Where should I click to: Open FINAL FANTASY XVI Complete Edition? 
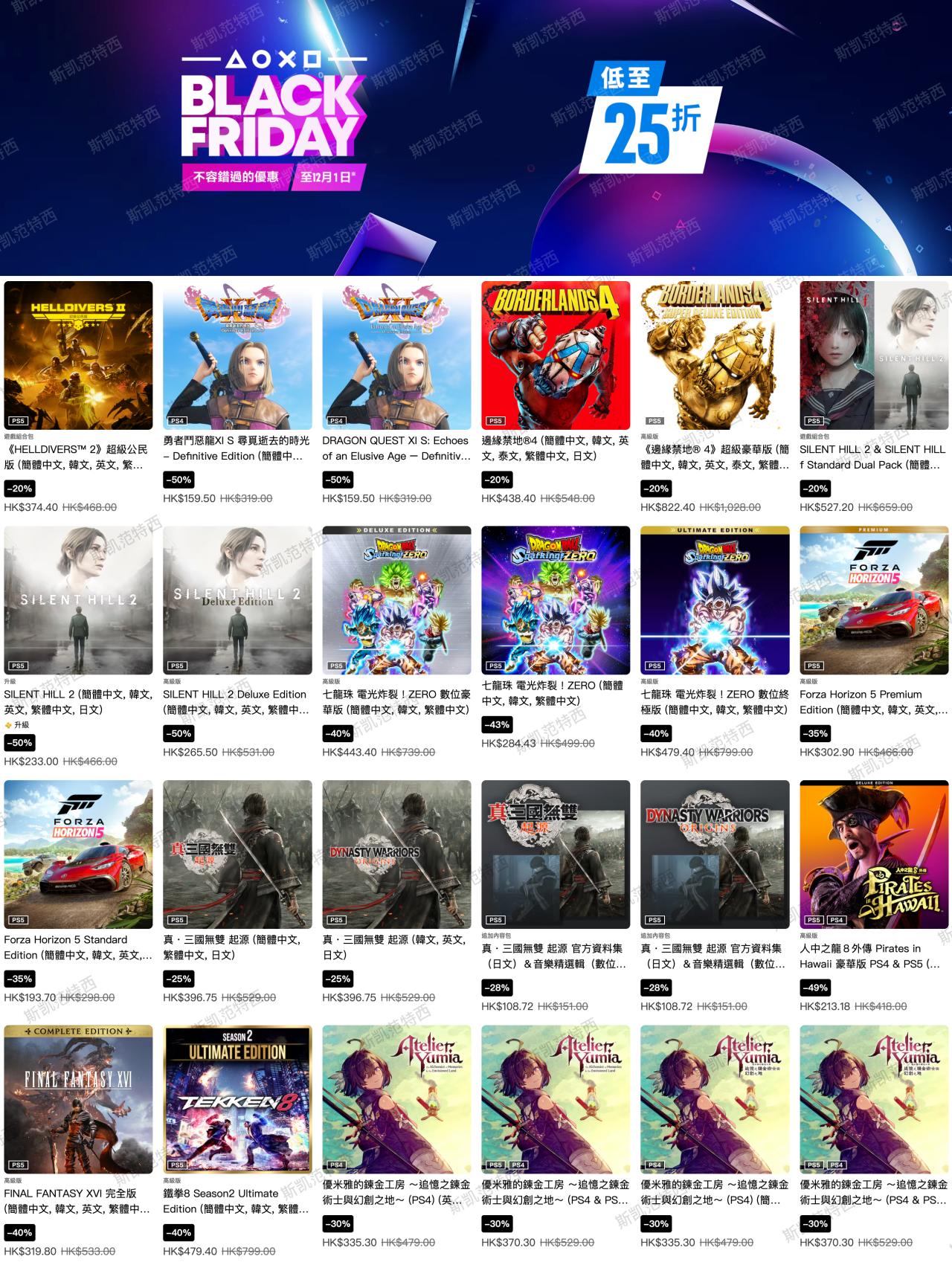[78, 1099]
